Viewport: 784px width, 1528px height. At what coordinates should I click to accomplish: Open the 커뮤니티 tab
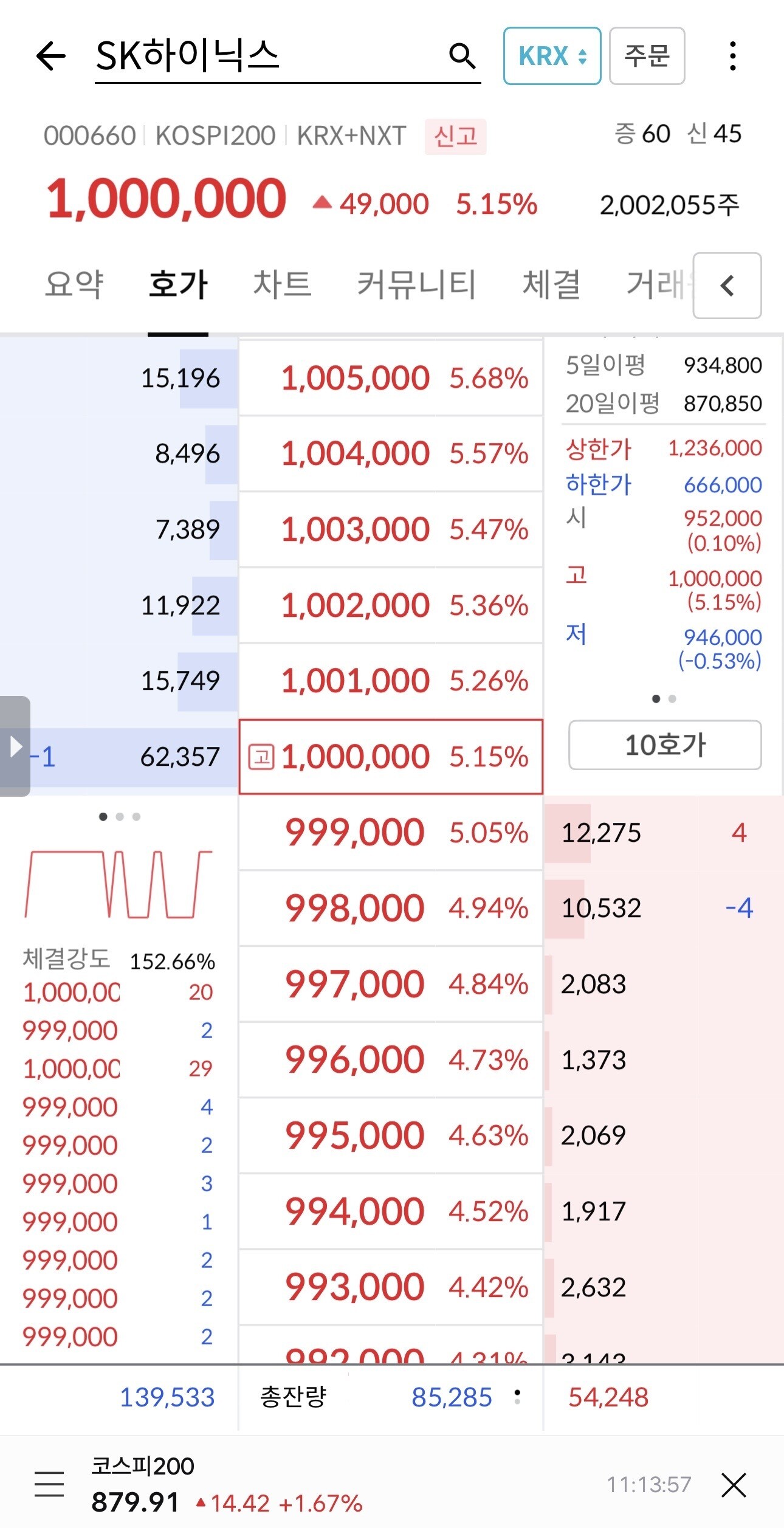416,284
